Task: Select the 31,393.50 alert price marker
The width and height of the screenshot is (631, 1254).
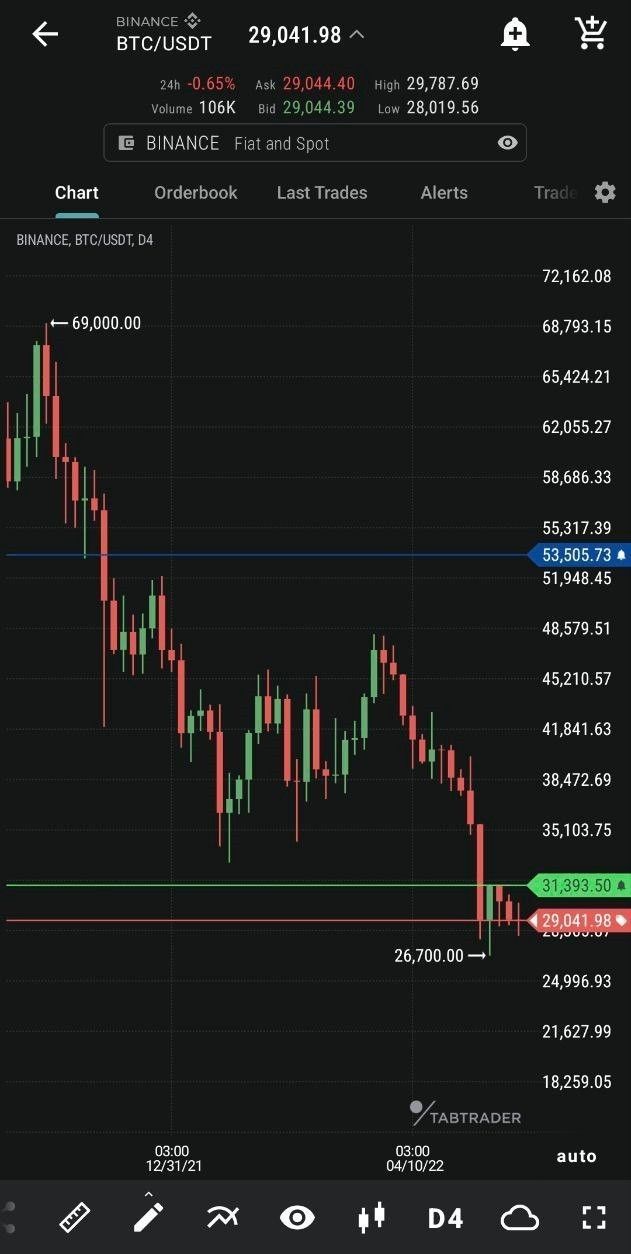Action: point(579,886)
